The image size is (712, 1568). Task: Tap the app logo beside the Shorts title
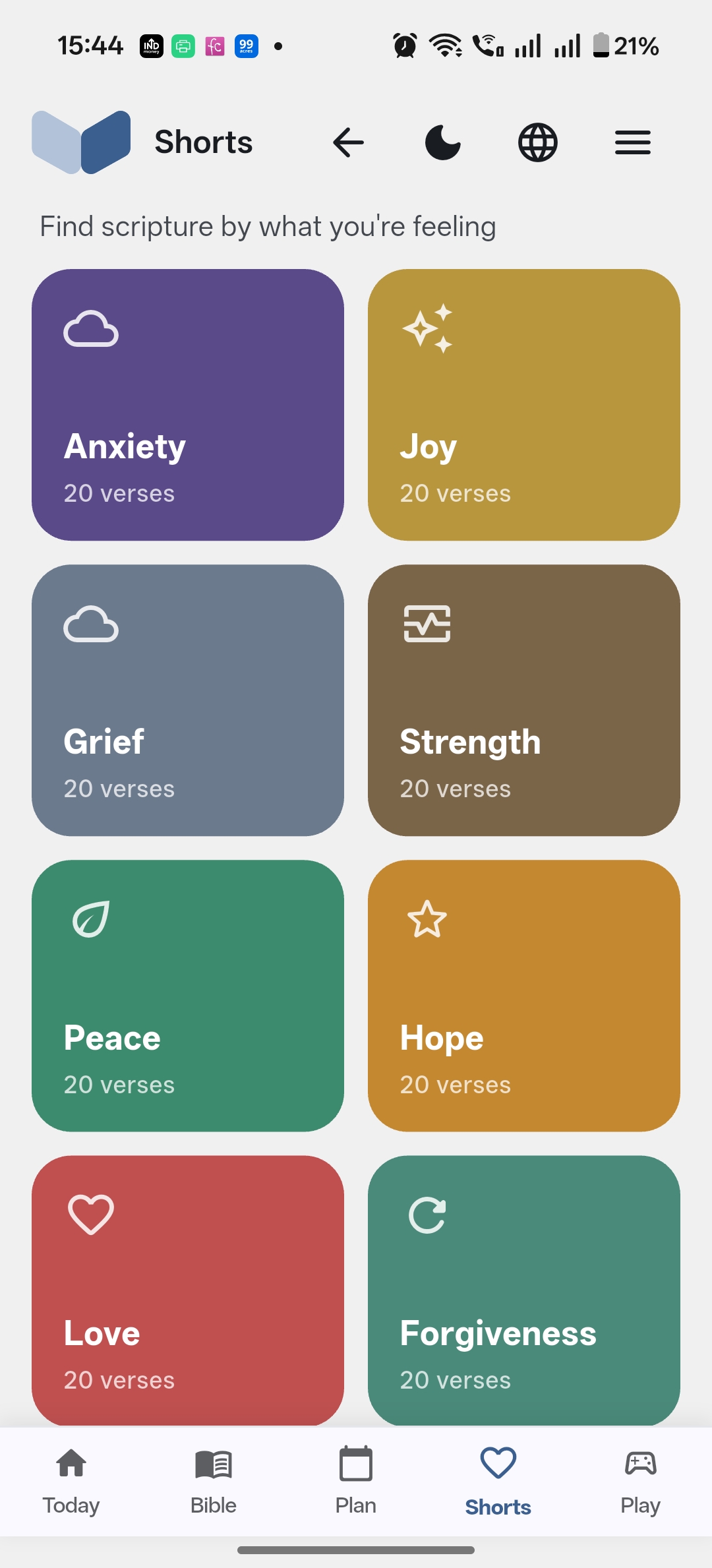point(82,140)
